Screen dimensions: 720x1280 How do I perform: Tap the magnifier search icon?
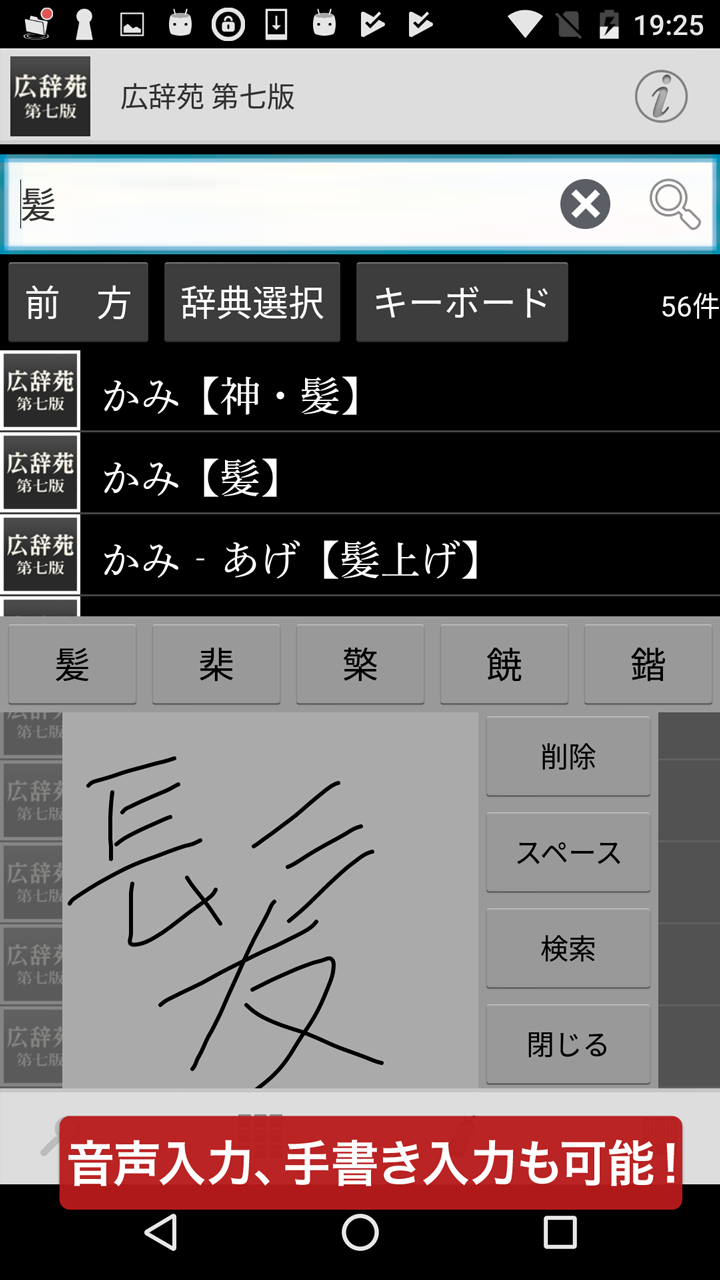(x=675, y=205)
